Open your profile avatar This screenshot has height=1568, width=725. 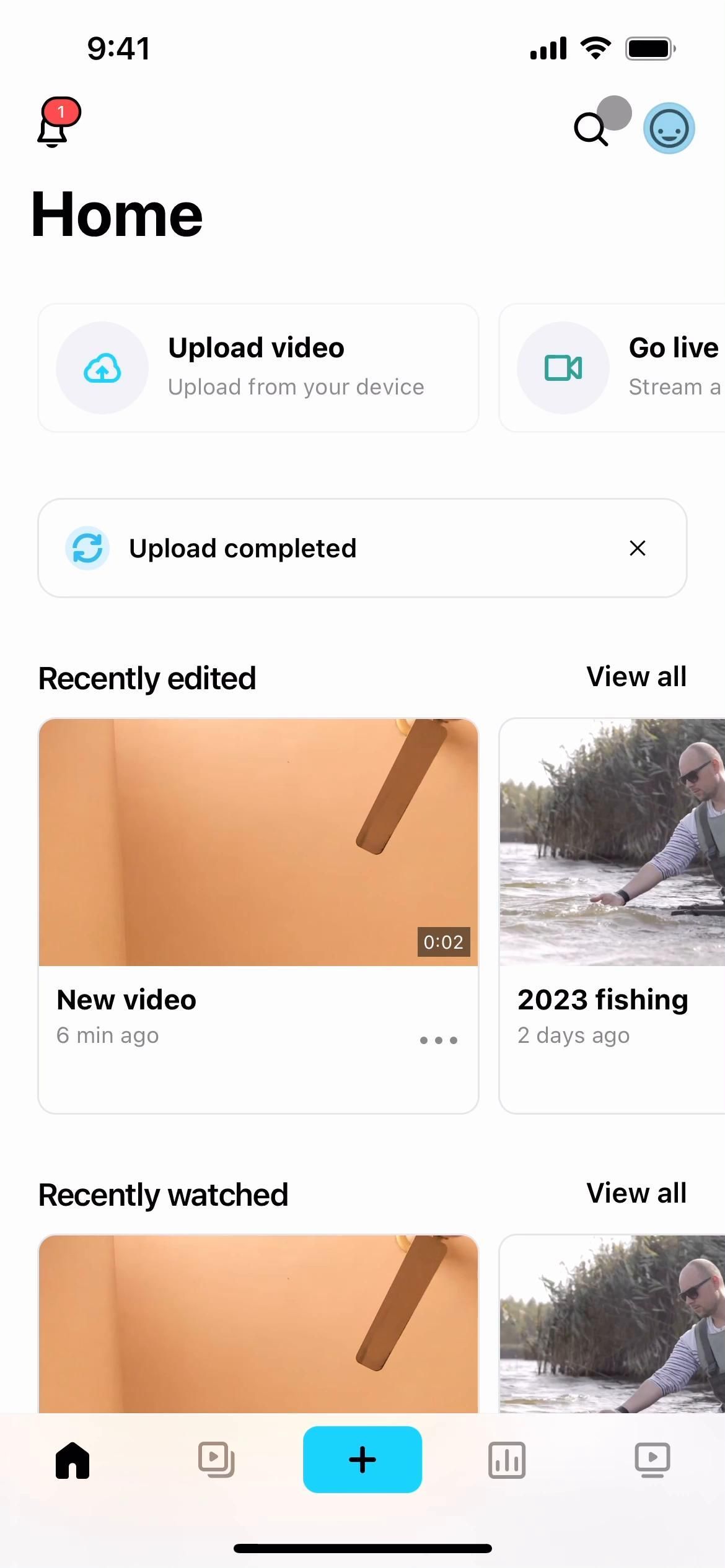pos(669,128)
